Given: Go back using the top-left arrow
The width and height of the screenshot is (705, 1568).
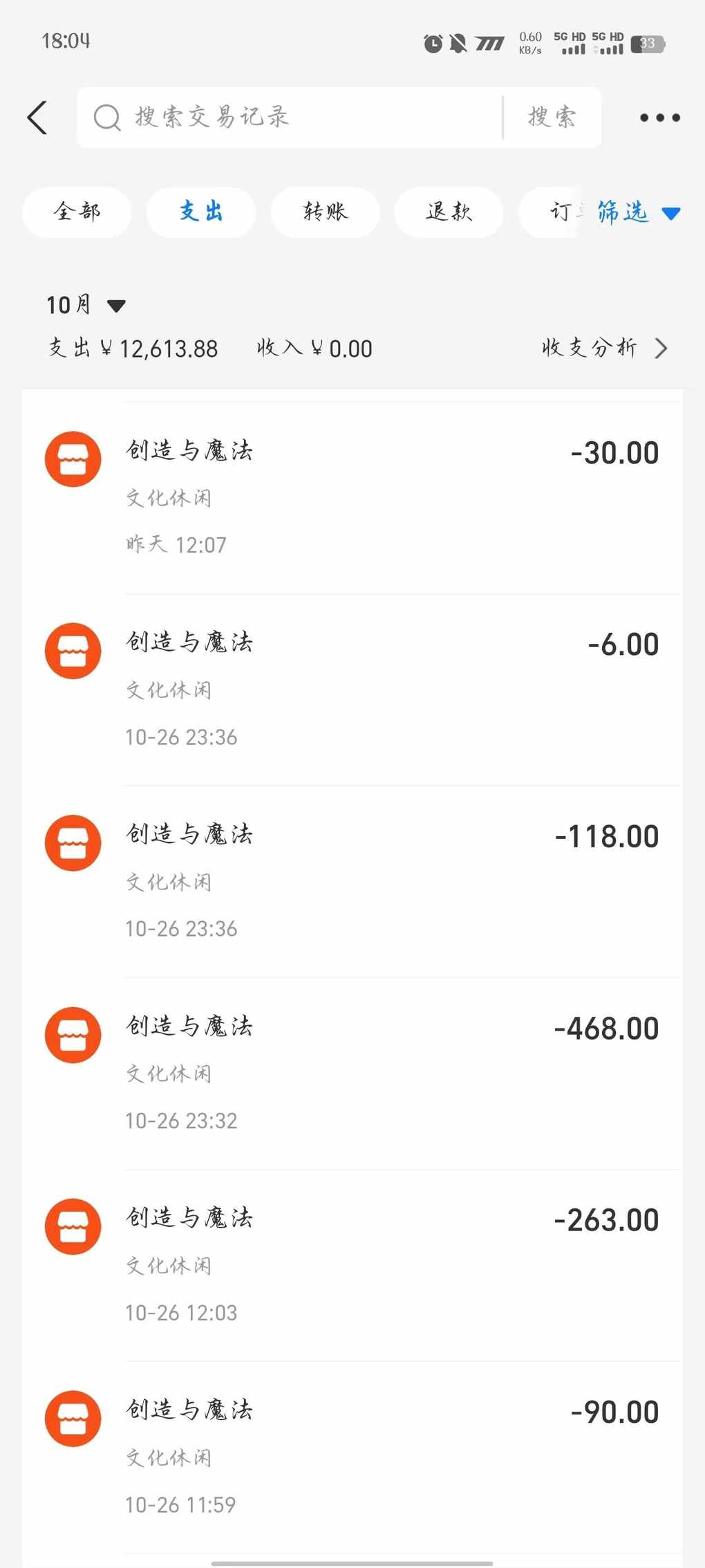Looking at the screenshot, I should point(37,118).
